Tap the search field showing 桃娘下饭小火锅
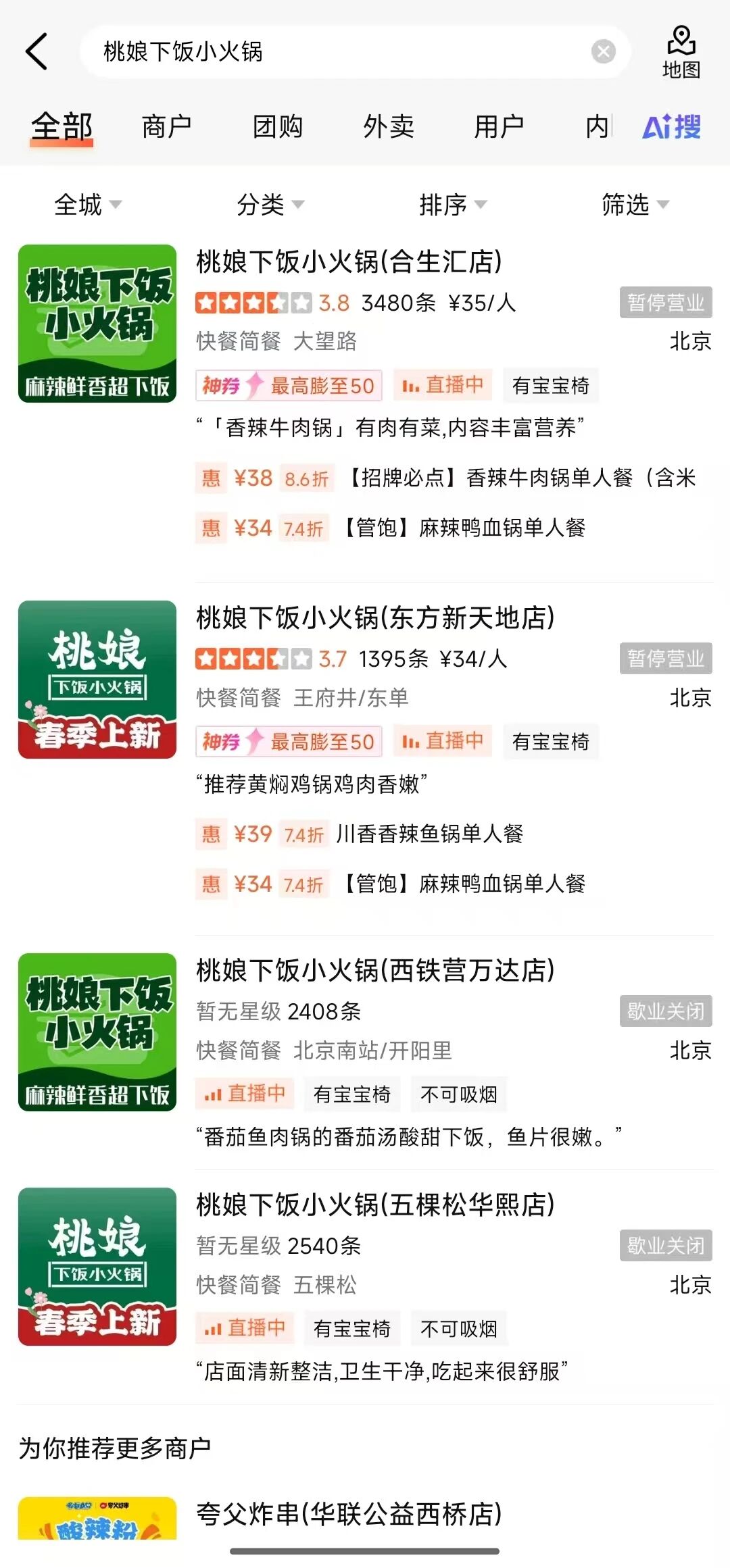This screenshot has width=730, height=1568. click(x=338, y=51)
